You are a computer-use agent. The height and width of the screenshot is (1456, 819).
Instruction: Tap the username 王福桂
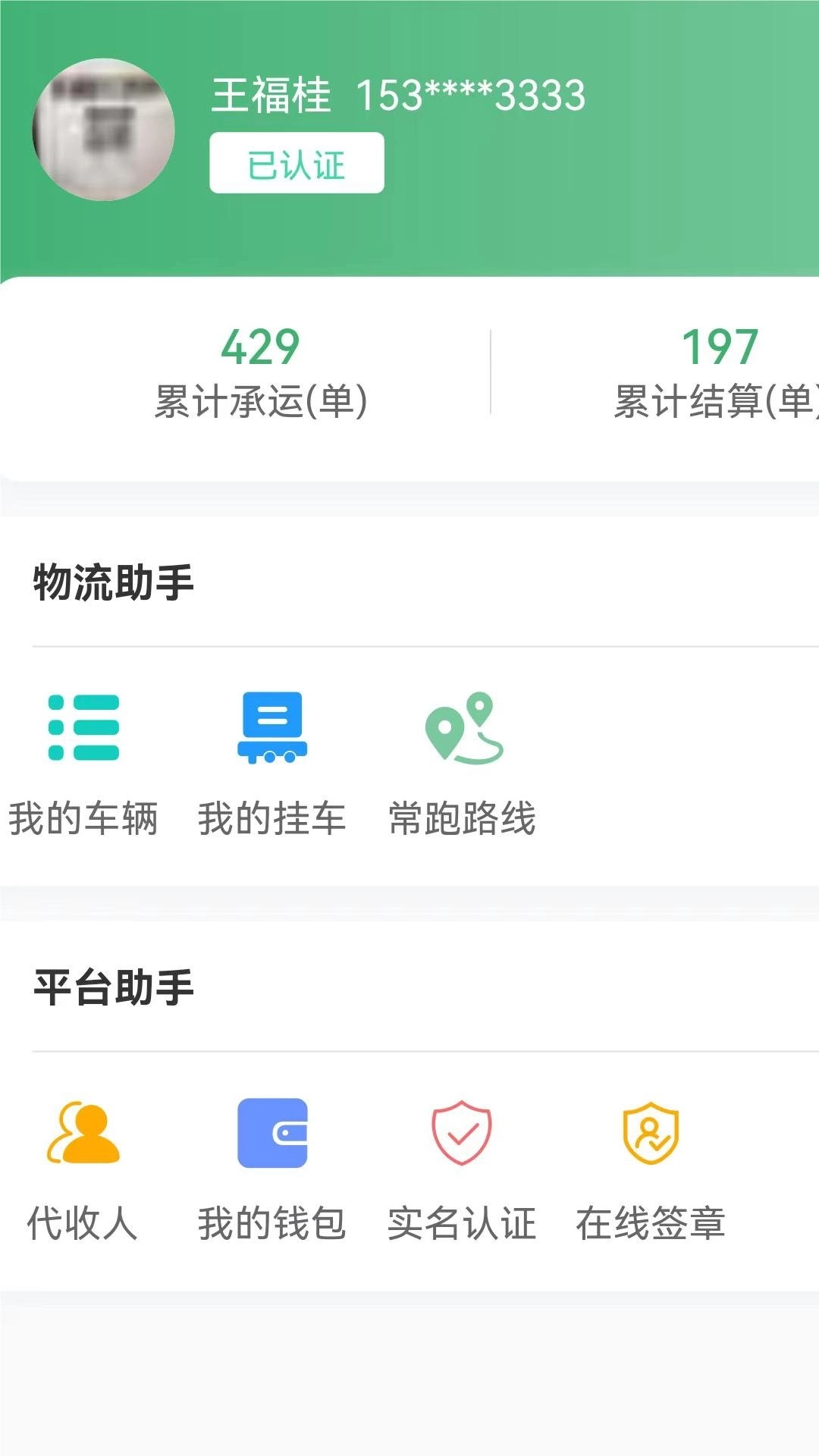click(x=271, y=96)
